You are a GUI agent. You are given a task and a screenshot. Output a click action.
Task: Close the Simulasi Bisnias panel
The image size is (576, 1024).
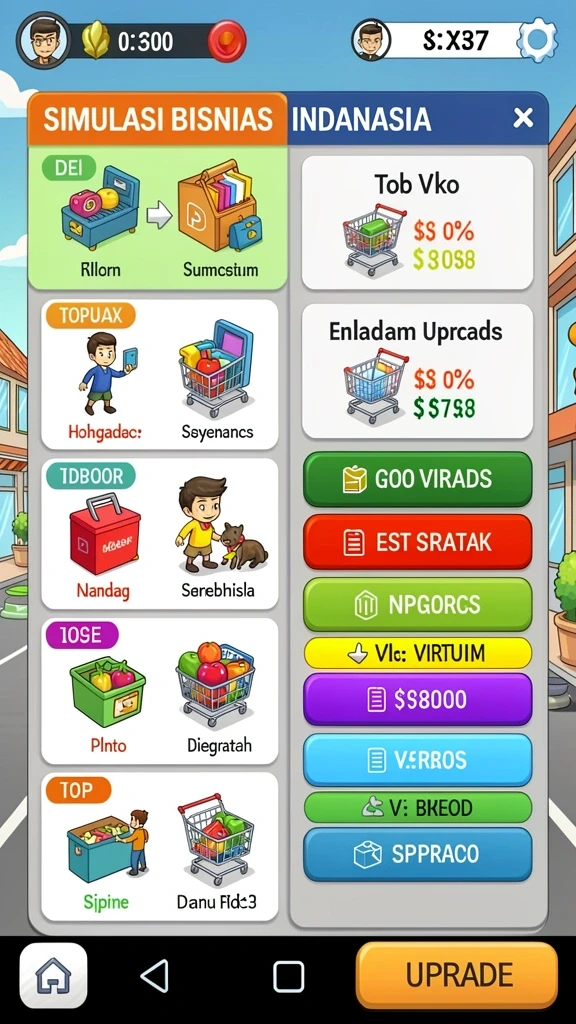pos(523,118)
